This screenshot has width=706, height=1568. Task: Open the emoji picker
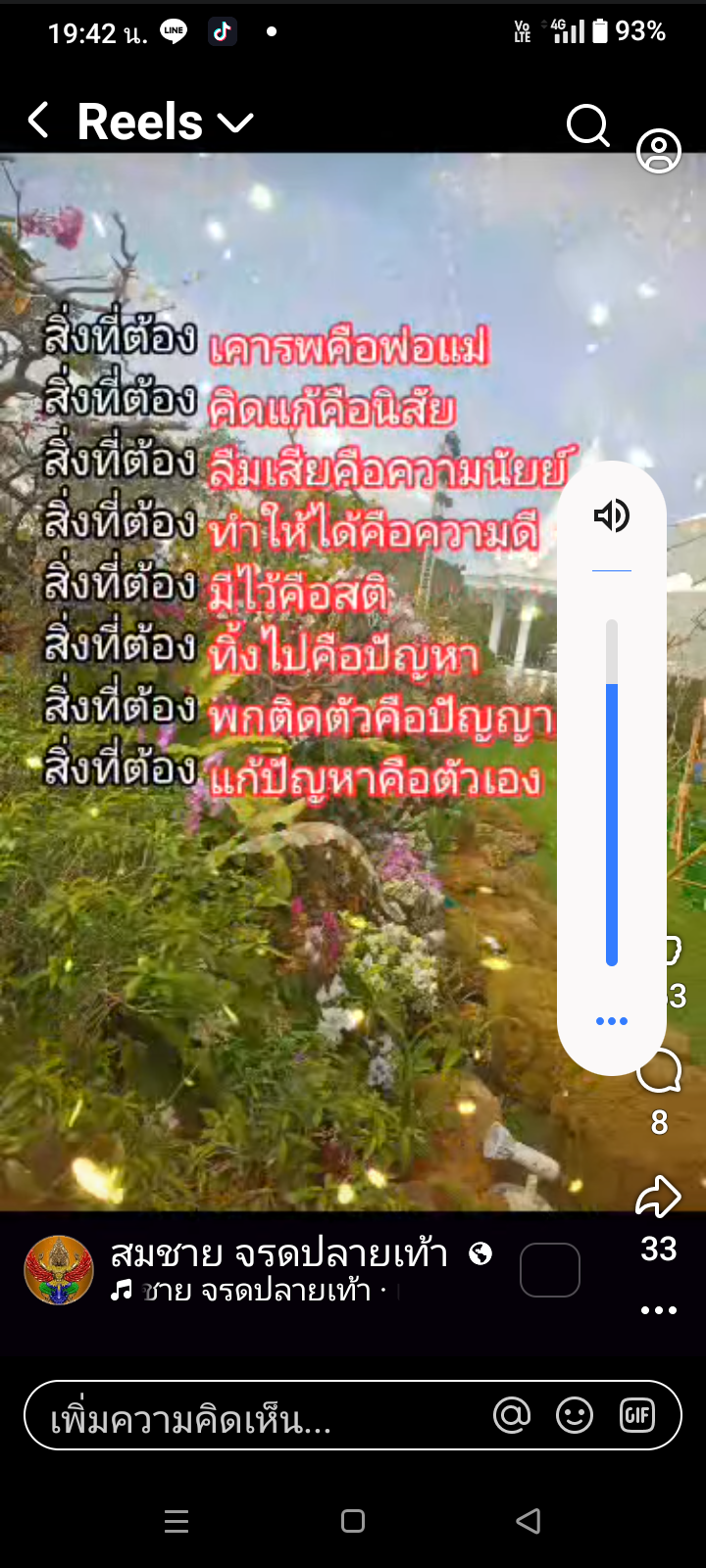pyautogui.click(x=575, y=1415)
